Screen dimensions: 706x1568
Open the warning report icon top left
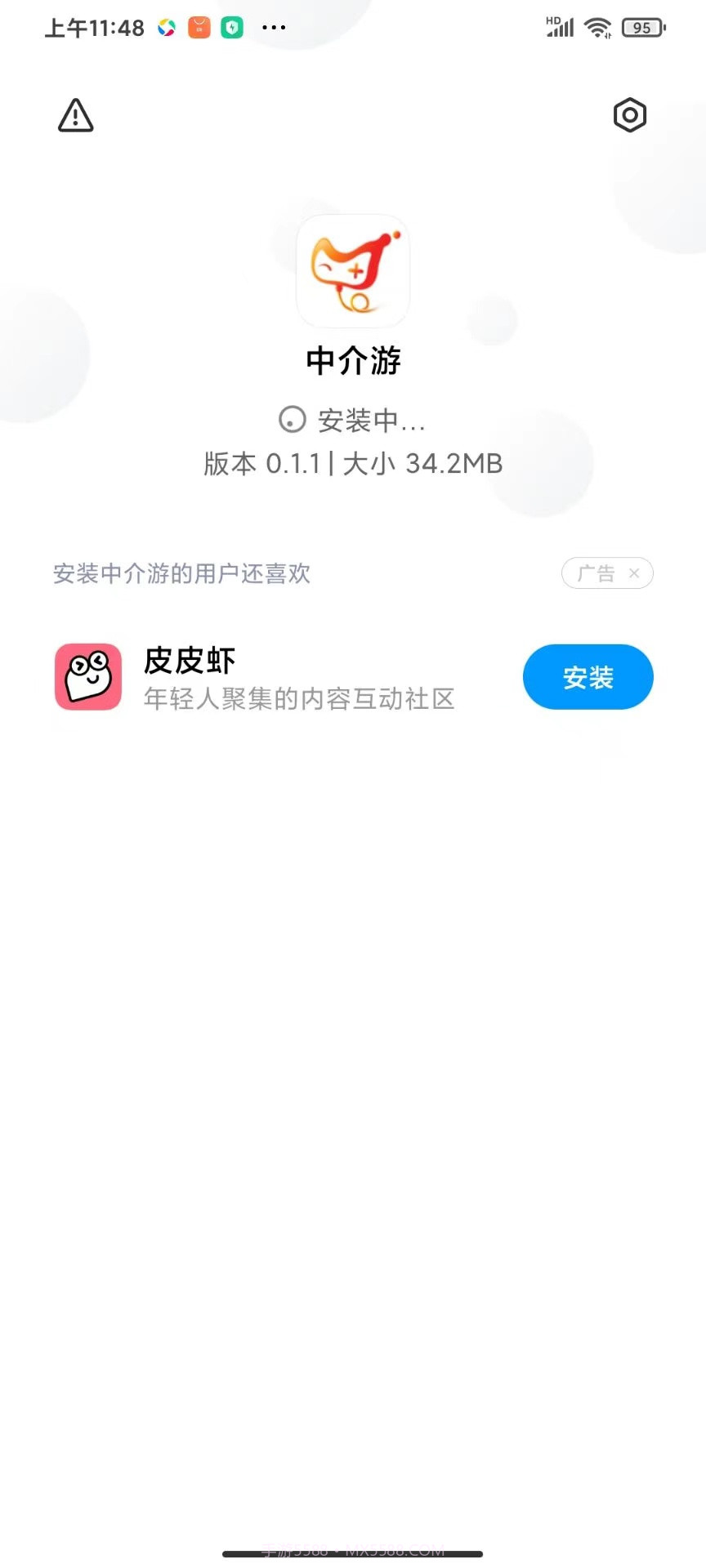(75, 115)
